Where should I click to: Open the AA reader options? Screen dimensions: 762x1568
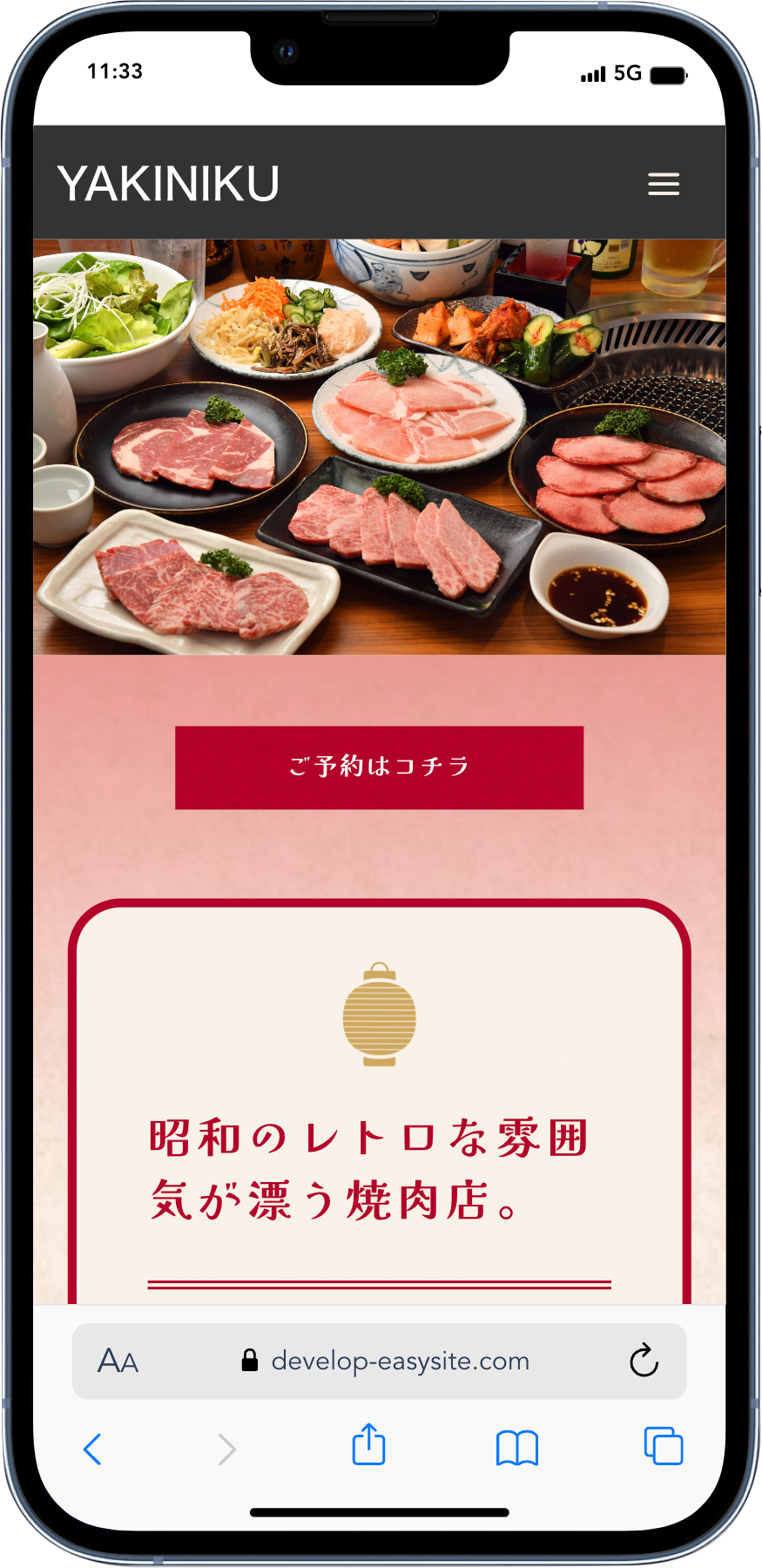coord(118,1361)
